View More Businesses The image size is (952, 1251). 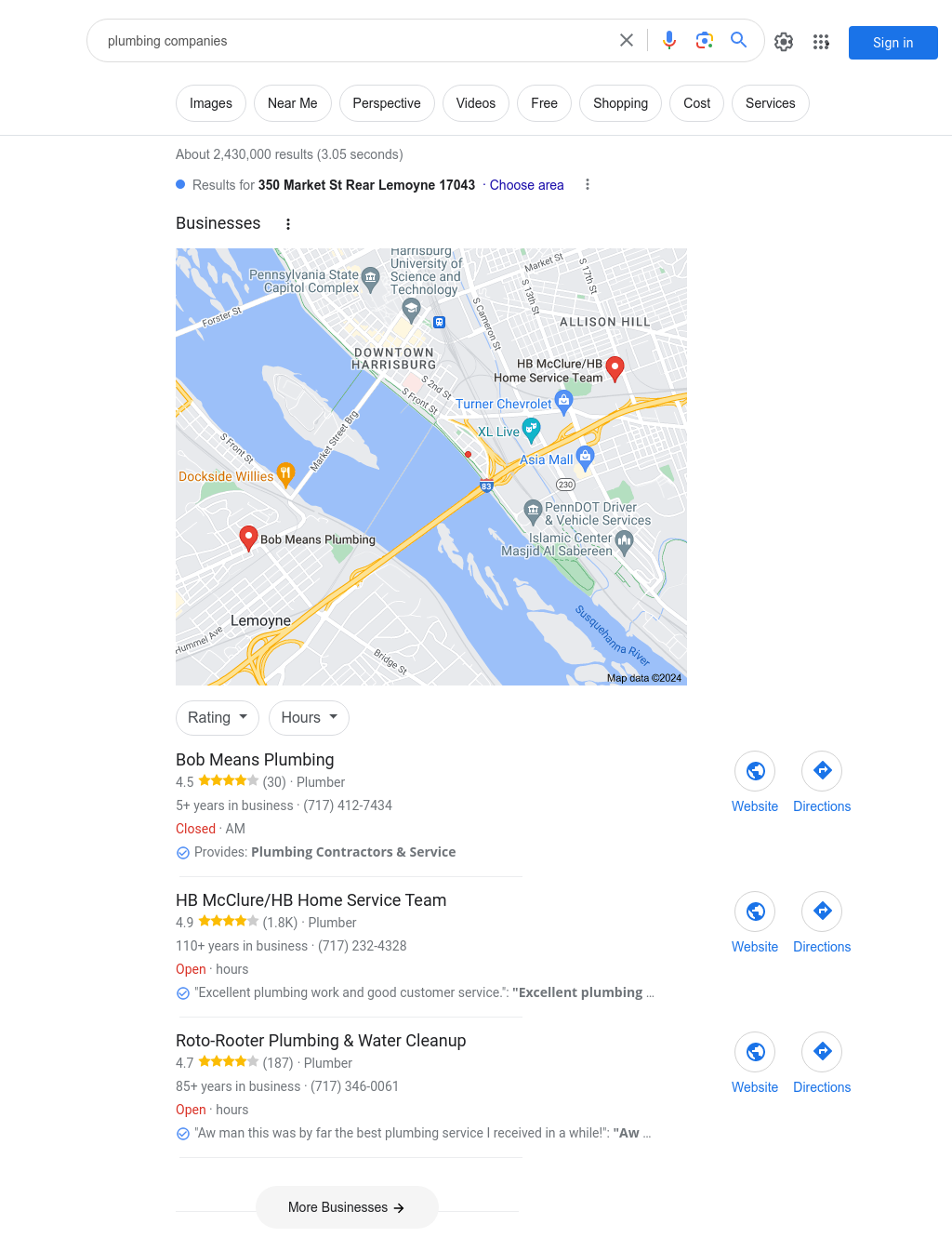coord(347,1207)
